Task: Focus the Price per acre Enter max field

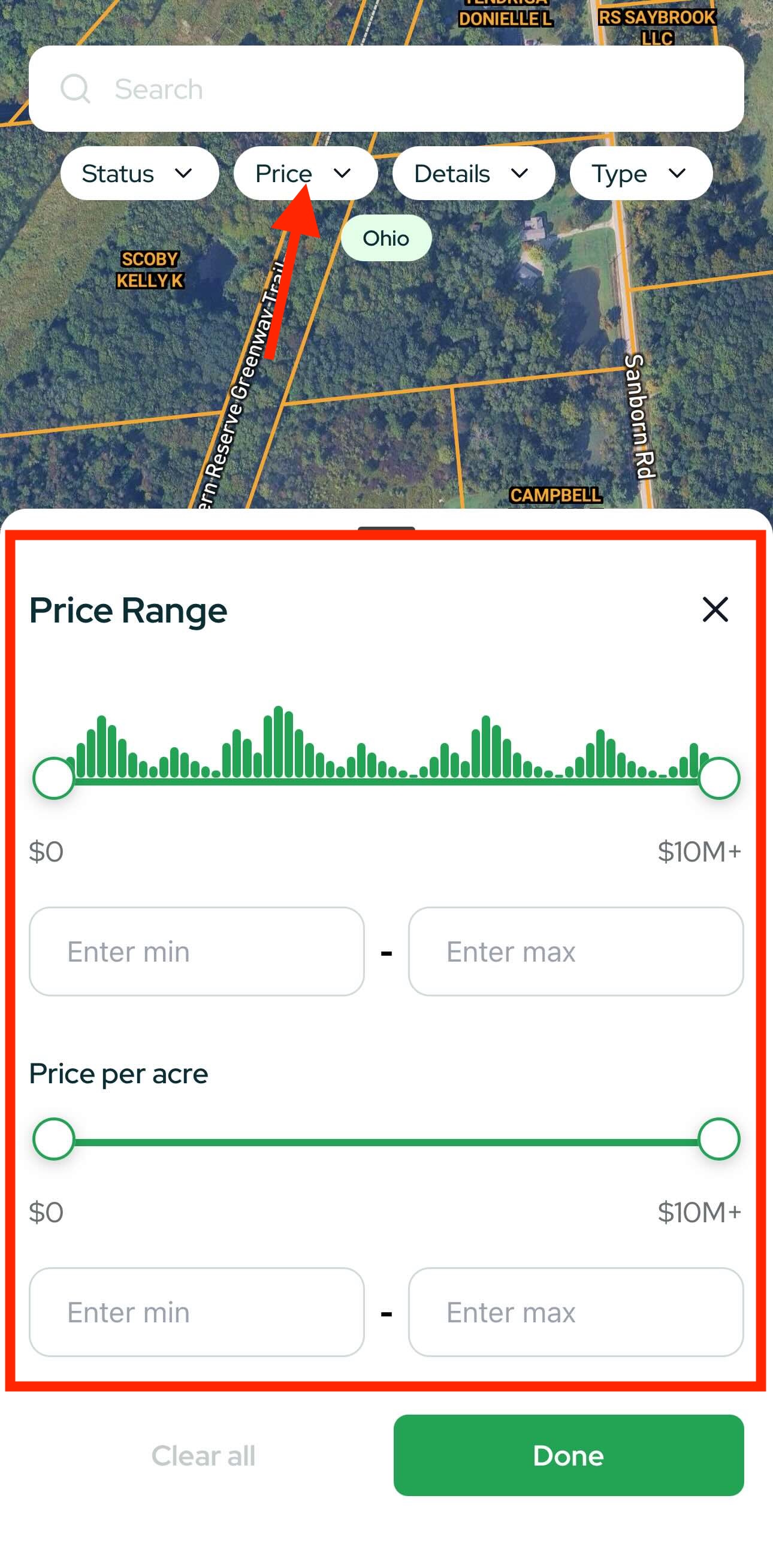Action: point(575,1312)
